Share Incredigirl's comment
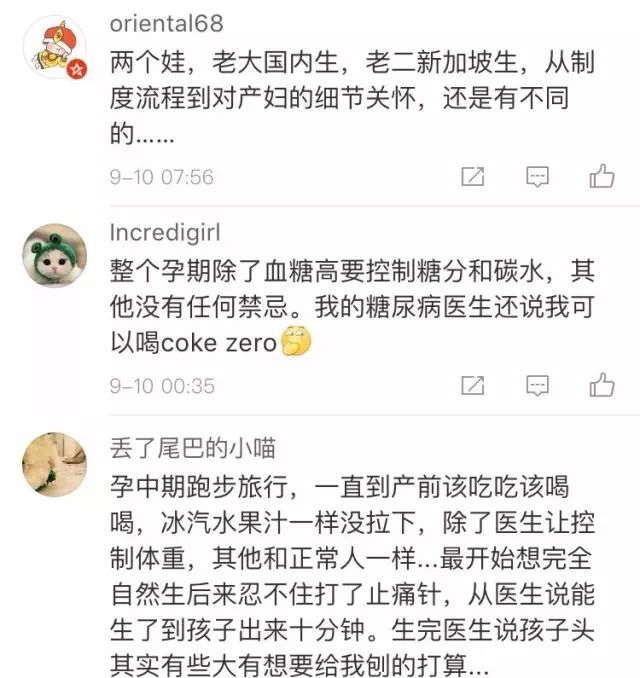The image size is (640, 678). point(472,385)
